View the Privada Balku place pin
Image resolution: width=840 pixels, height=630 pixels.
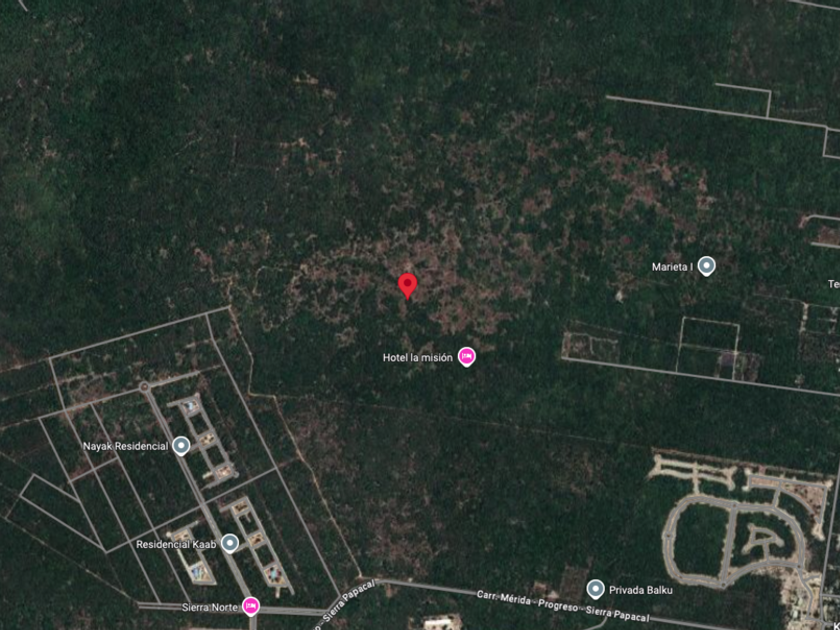595,589
